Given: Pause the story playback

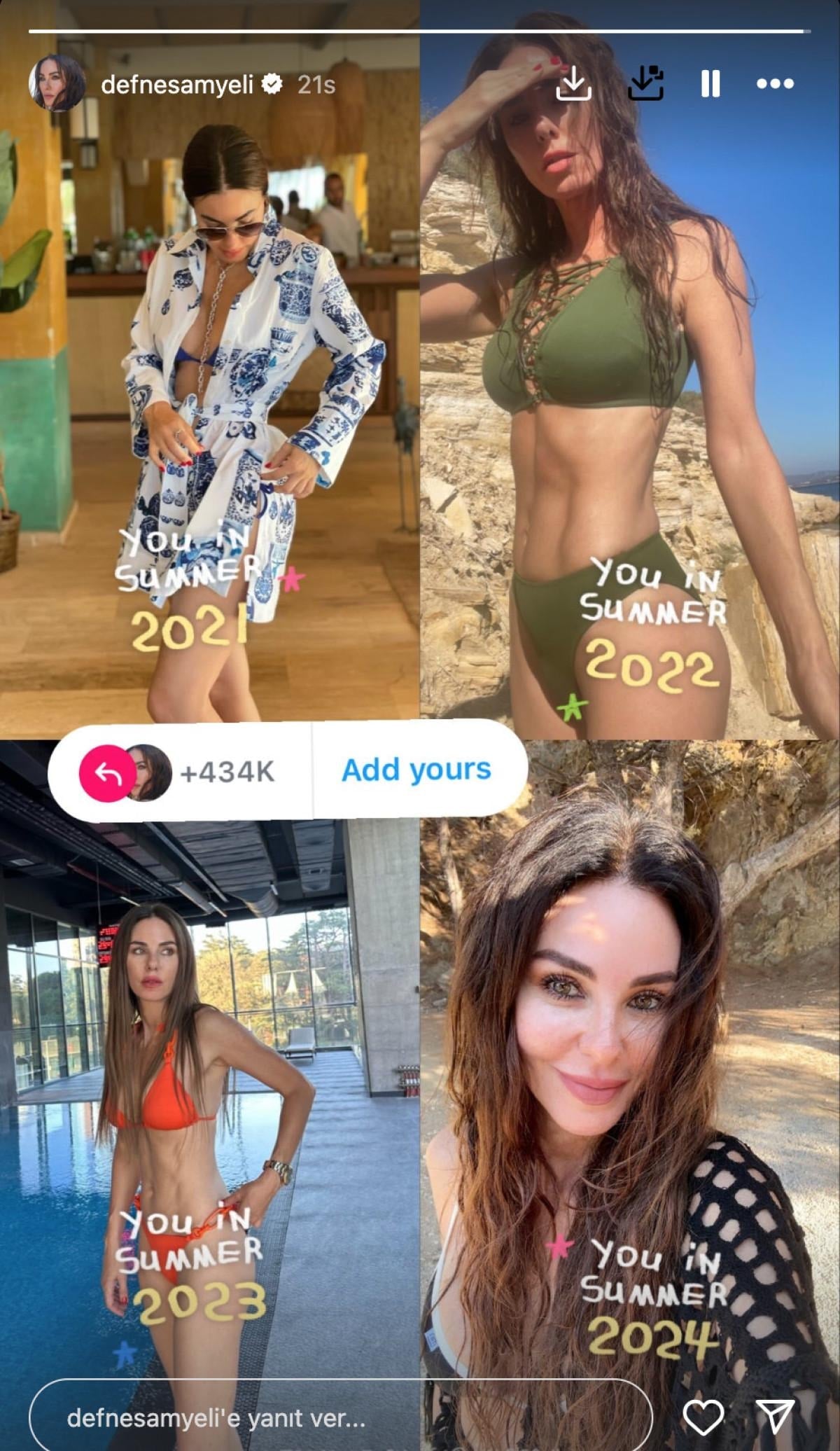Looking at the screenshot, I should pyautogui.click(x=710, y=83).
